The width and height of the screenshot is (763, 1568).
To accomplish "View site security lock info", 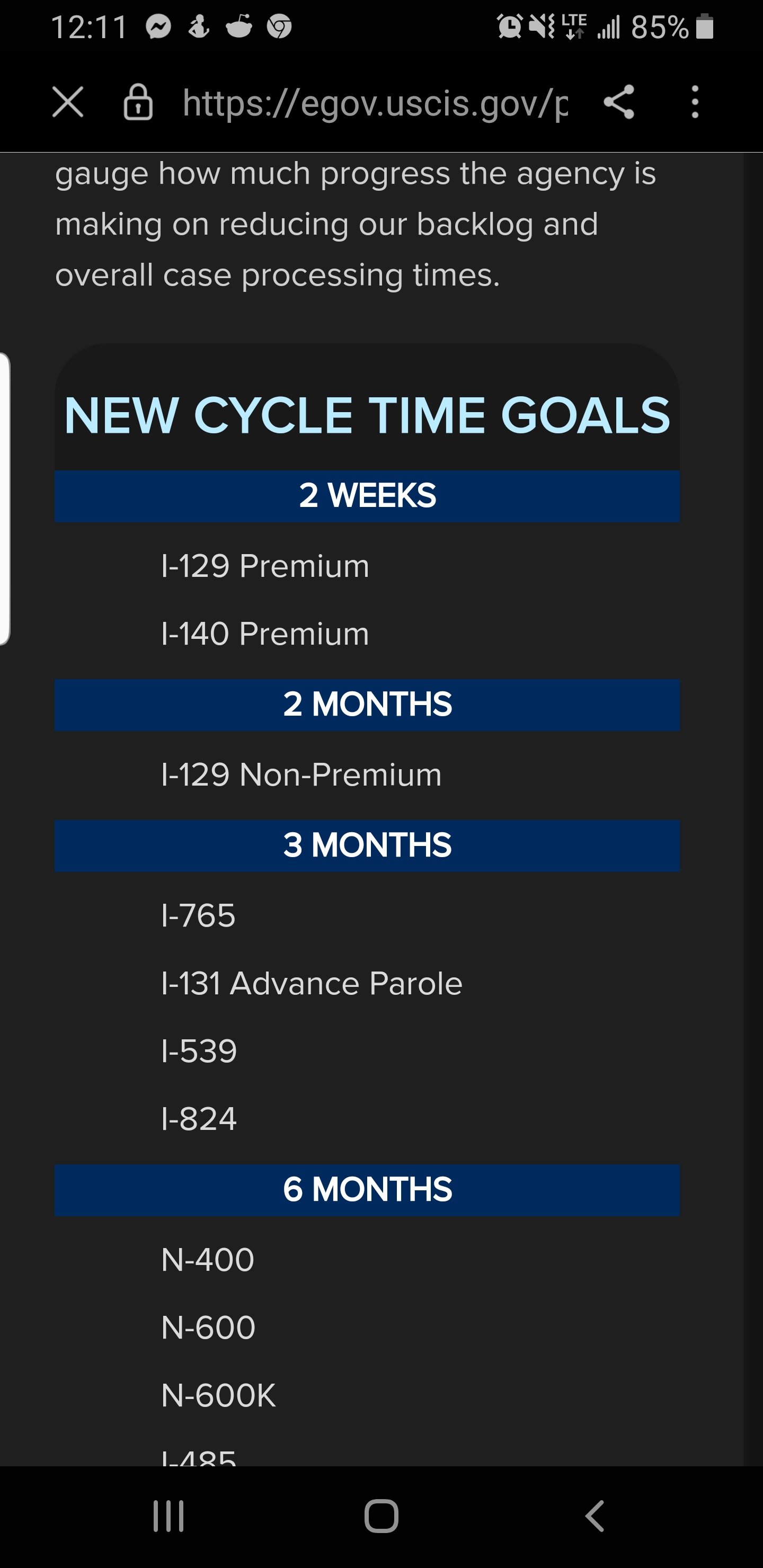I will (138, 102).
